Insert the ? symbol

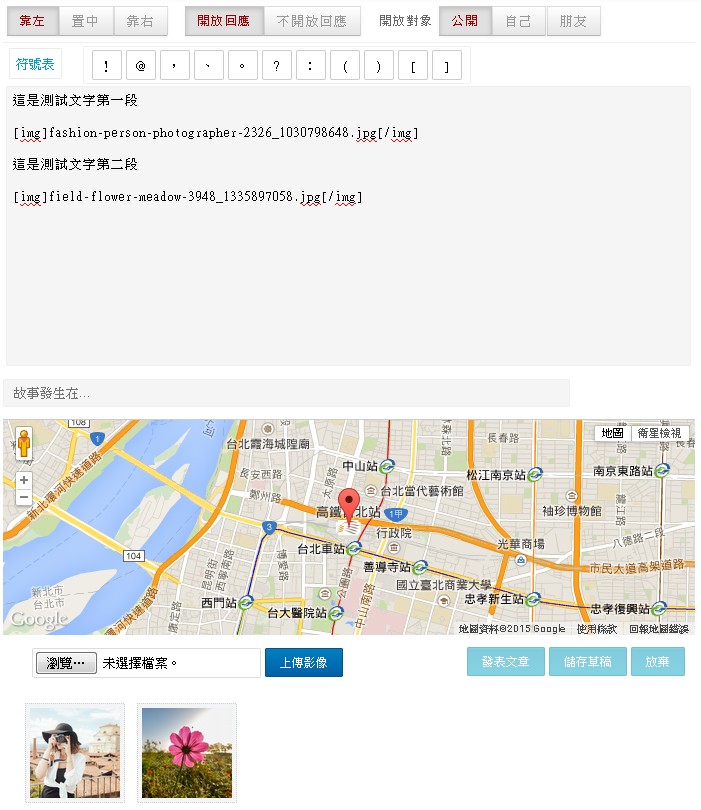click(x=276, y=67)
